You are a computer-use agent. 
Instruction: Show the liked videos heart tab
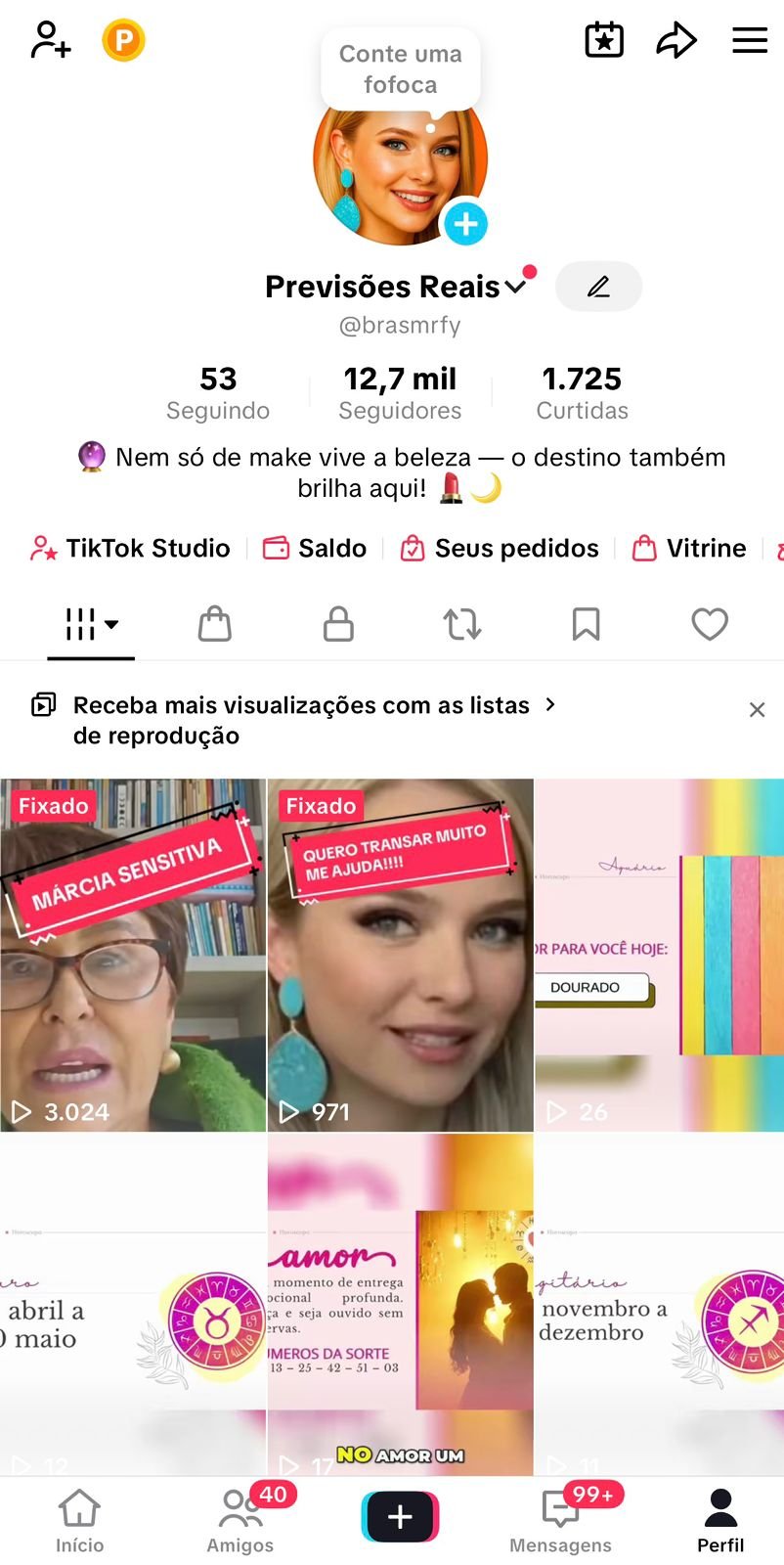coord(710,624)
